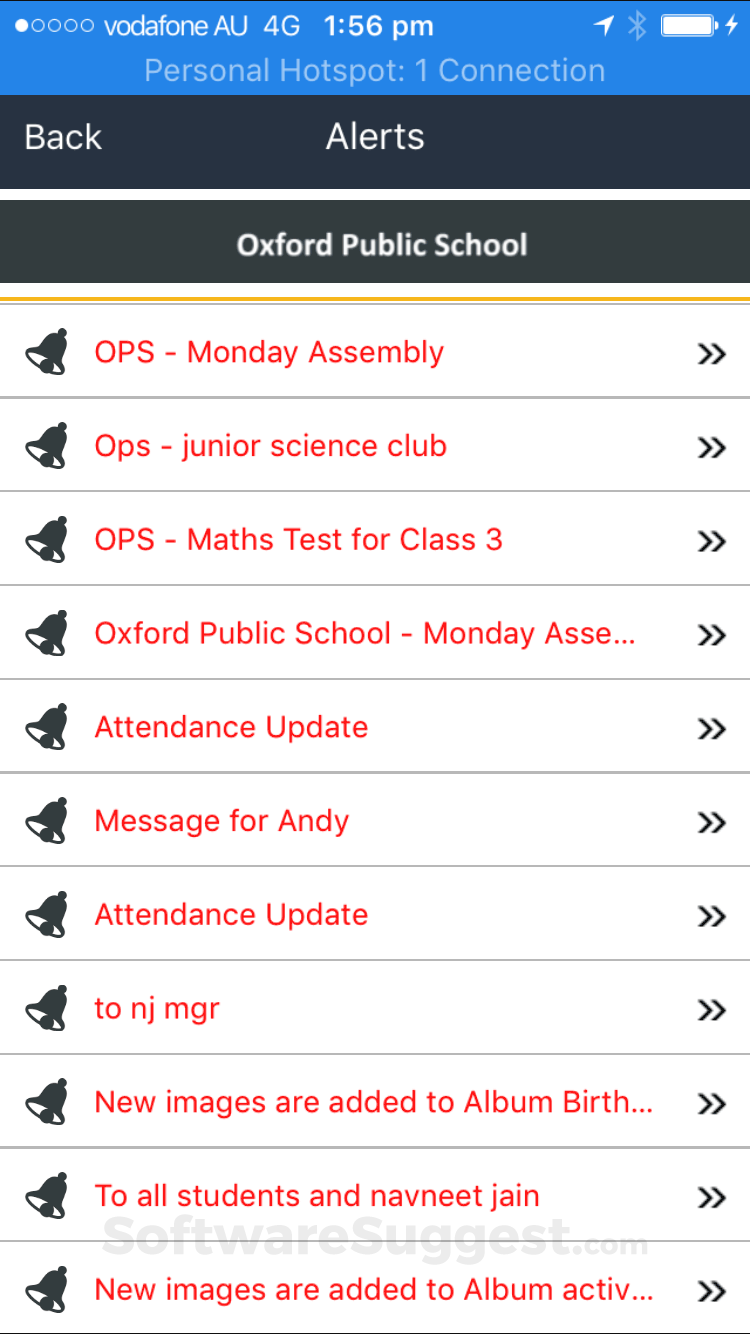Click the location arrow in the status bar
750x1334 pixels.
pyautogui.click(x=604, y=26)
